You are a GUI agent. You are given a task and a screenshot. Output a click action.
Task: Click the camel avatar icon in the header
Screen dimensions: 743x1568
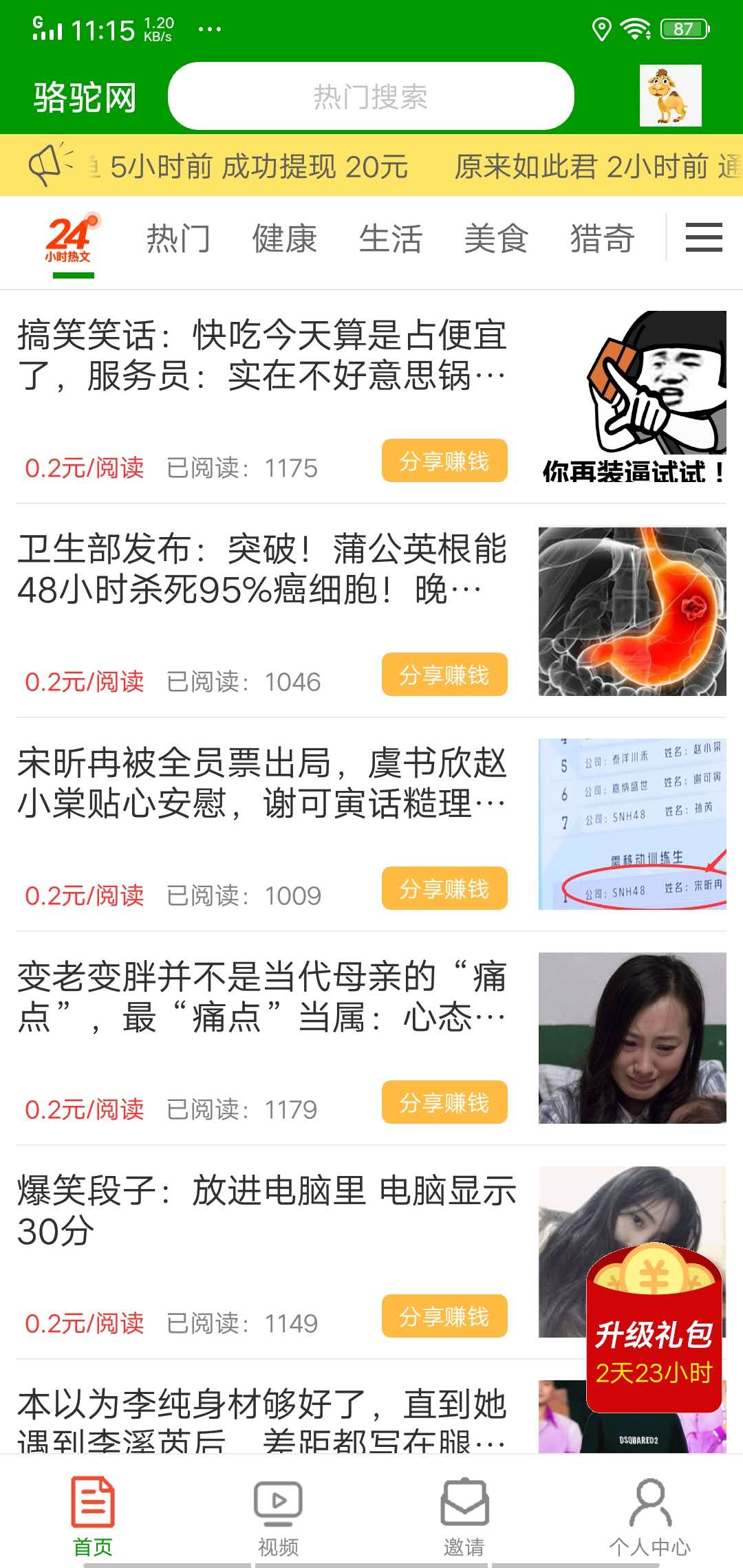click(x=669, y=96)
